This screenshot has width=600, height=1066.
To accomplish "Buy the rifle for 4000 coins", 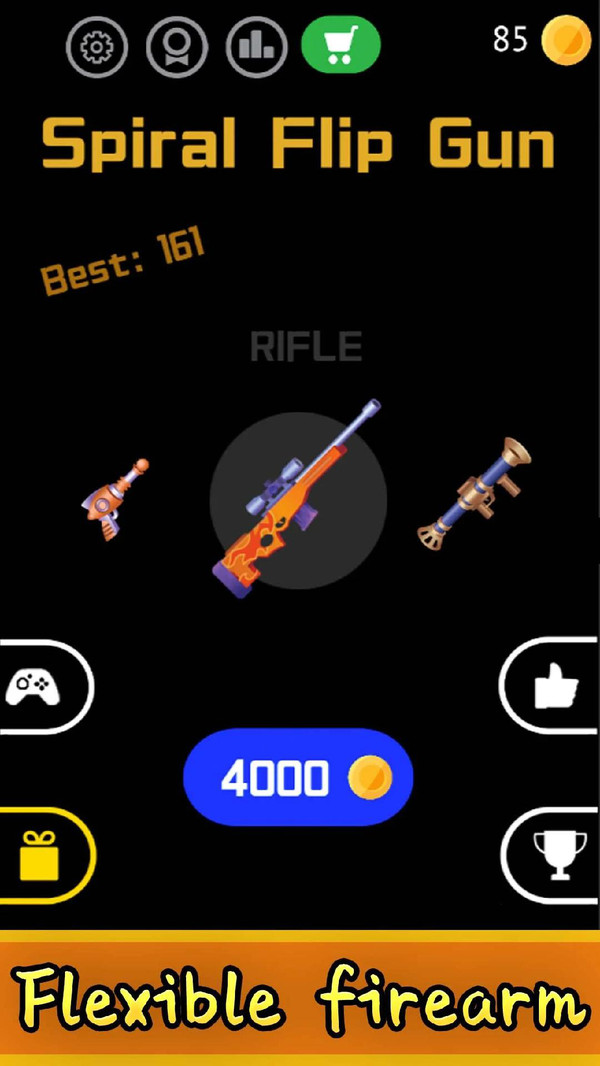I will [298, 777].
